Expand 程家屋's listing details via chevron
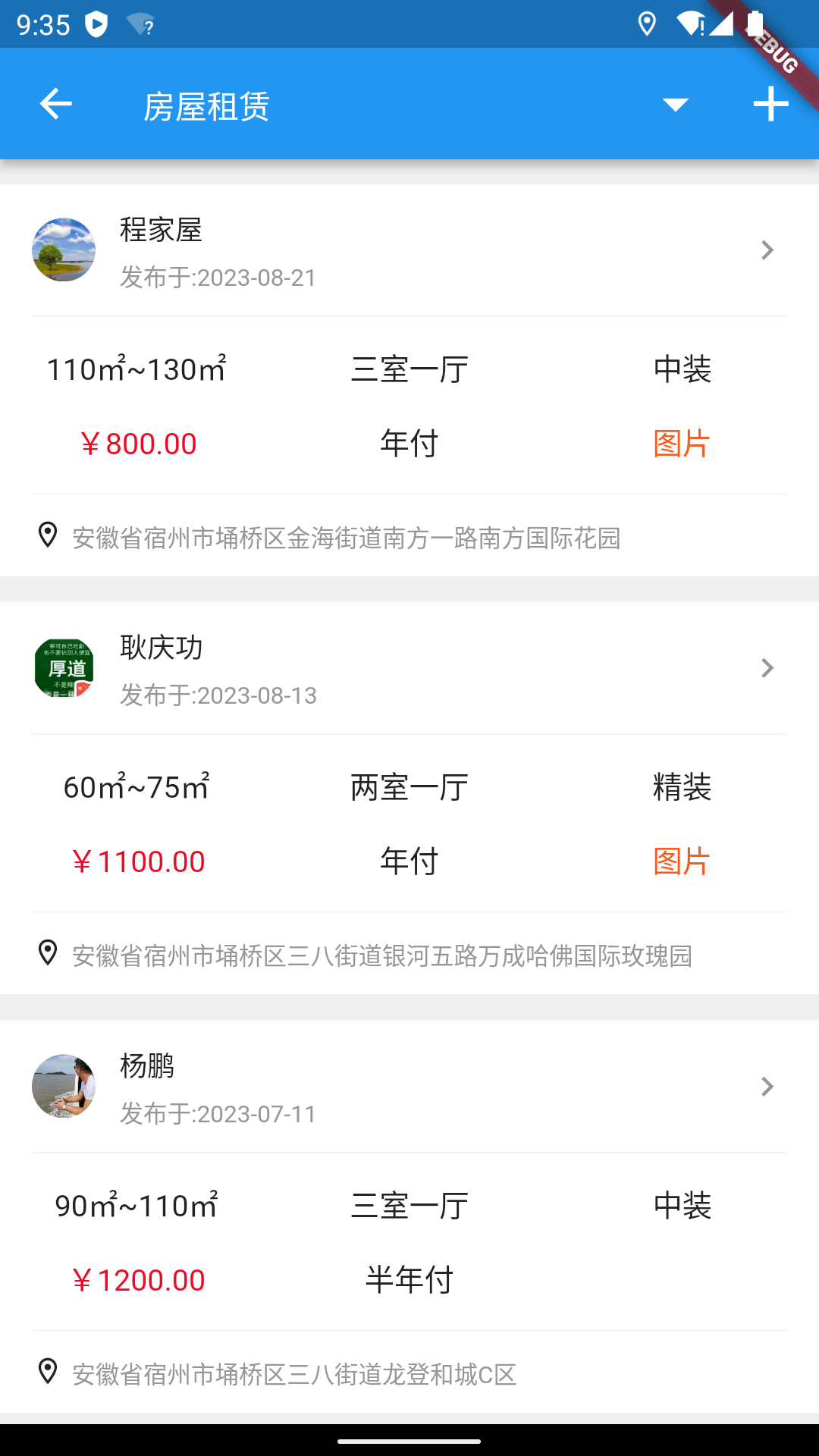 tap(767, 249)
